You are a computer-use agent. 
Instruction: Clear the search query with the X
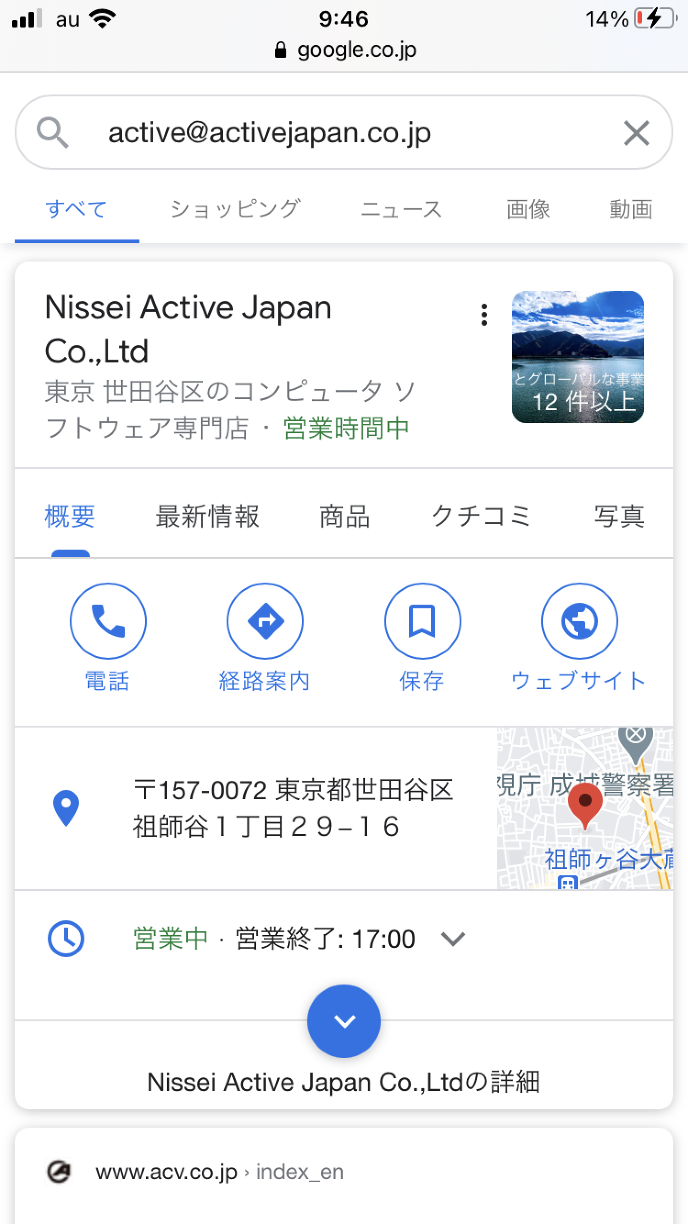pyautogui.click(x=636, y=132)
